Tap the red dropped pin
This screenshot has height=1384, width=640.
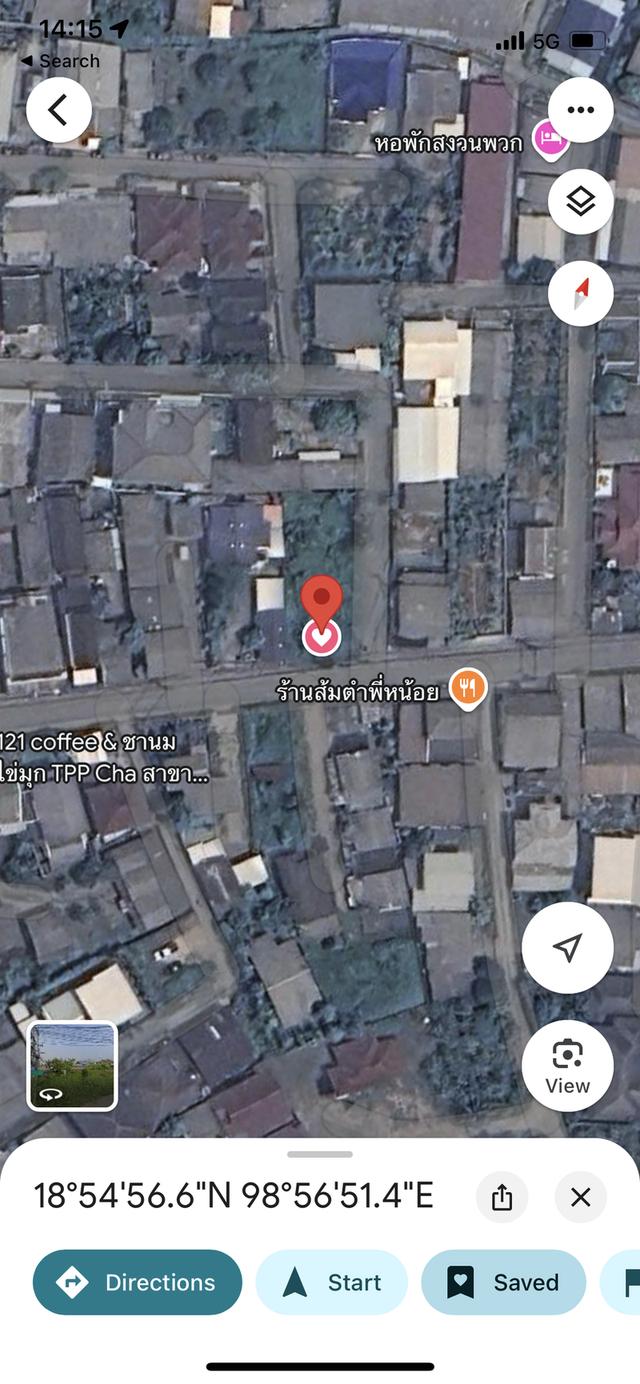pyautogui.click(x=322, y=602)
